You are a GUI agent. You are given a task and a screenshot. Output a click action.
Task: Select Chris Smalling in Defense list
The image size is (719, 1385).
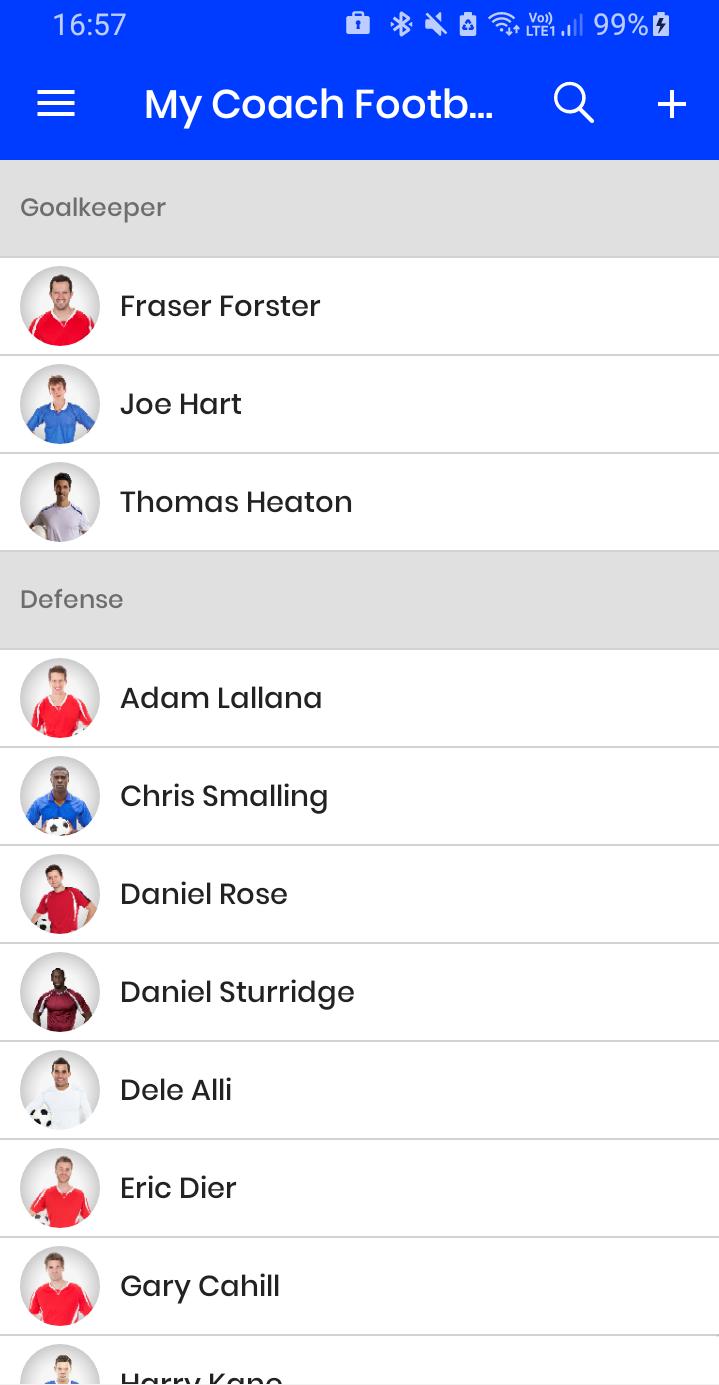[x=359, y=796]
